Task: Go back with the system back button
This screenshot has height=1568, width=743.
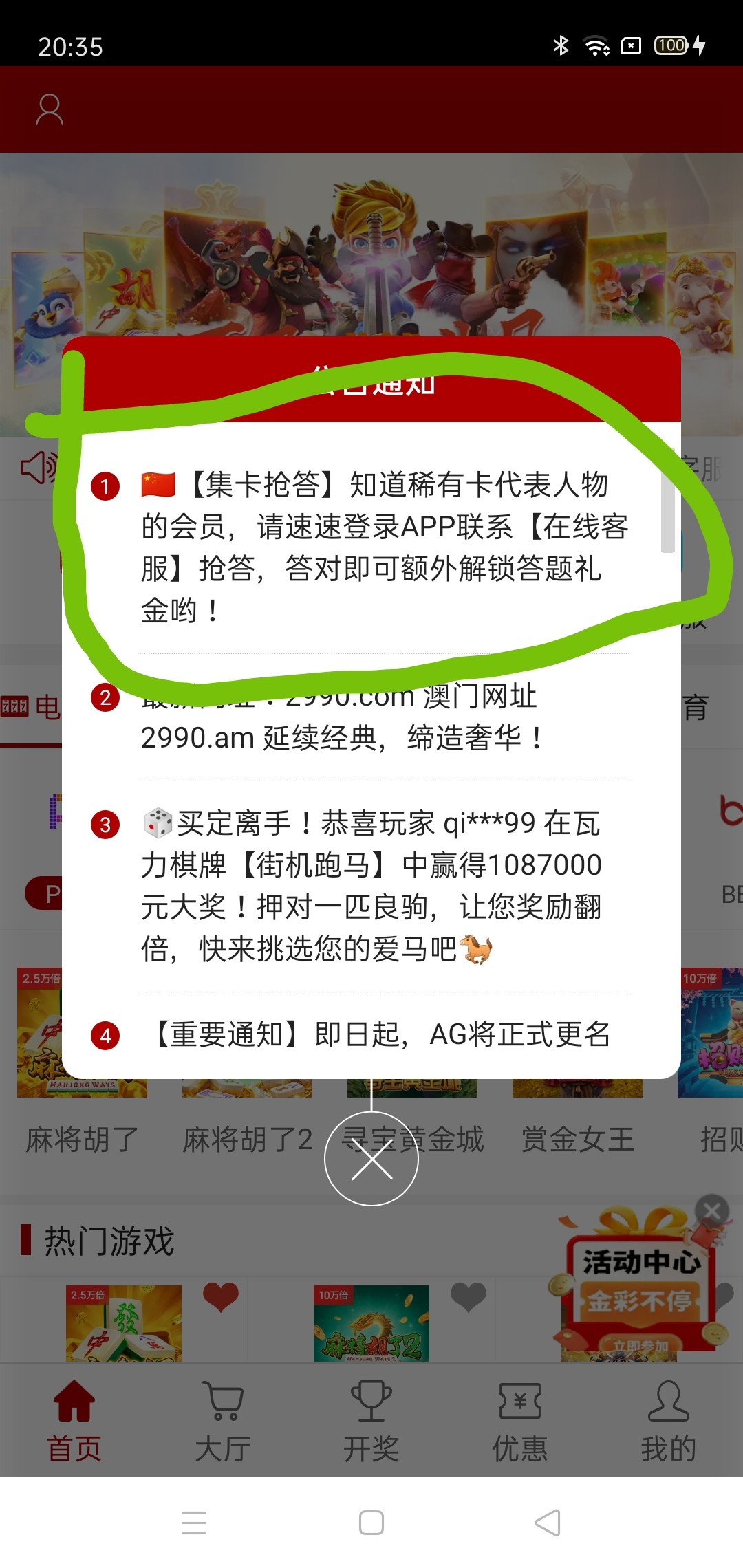Action: tap(548, 1523)
